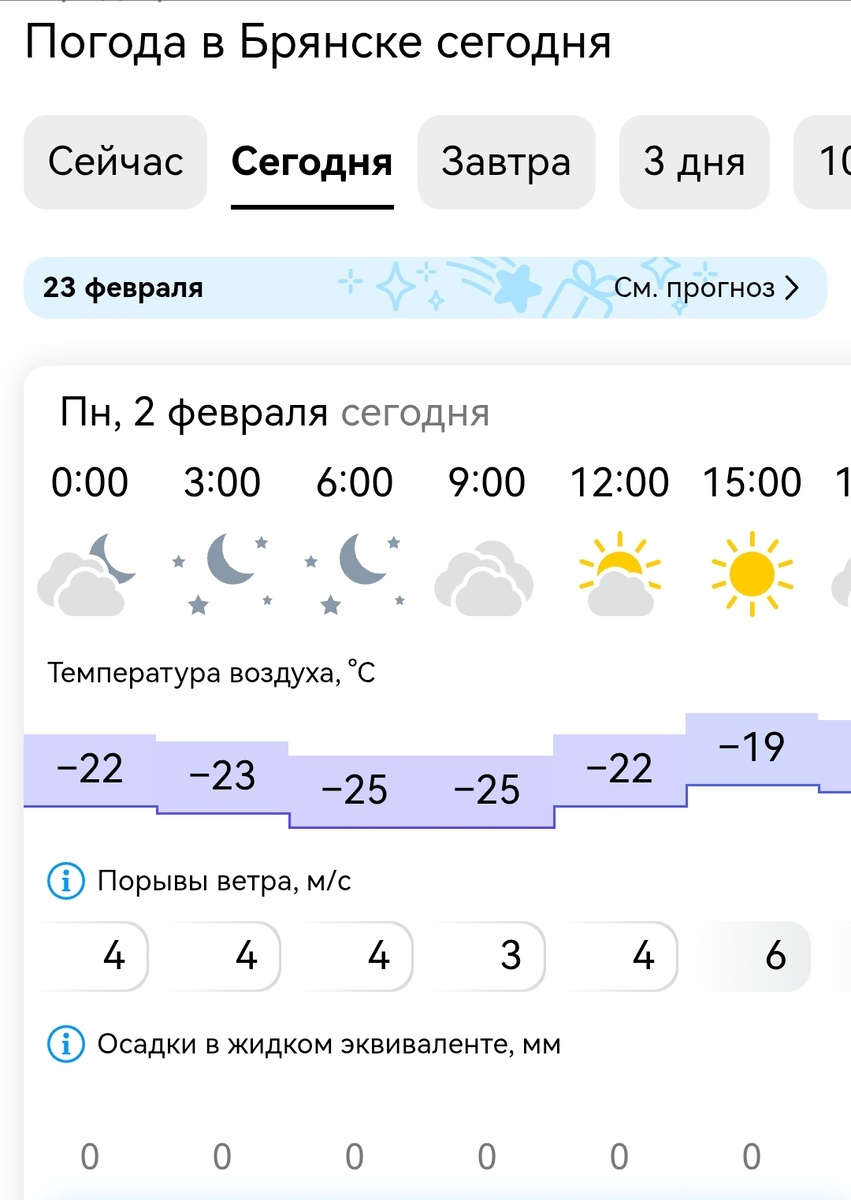Screen dimensions: 851x1200
Task: Select the moon with stars icon at 3:00
Action: [222, 570]
